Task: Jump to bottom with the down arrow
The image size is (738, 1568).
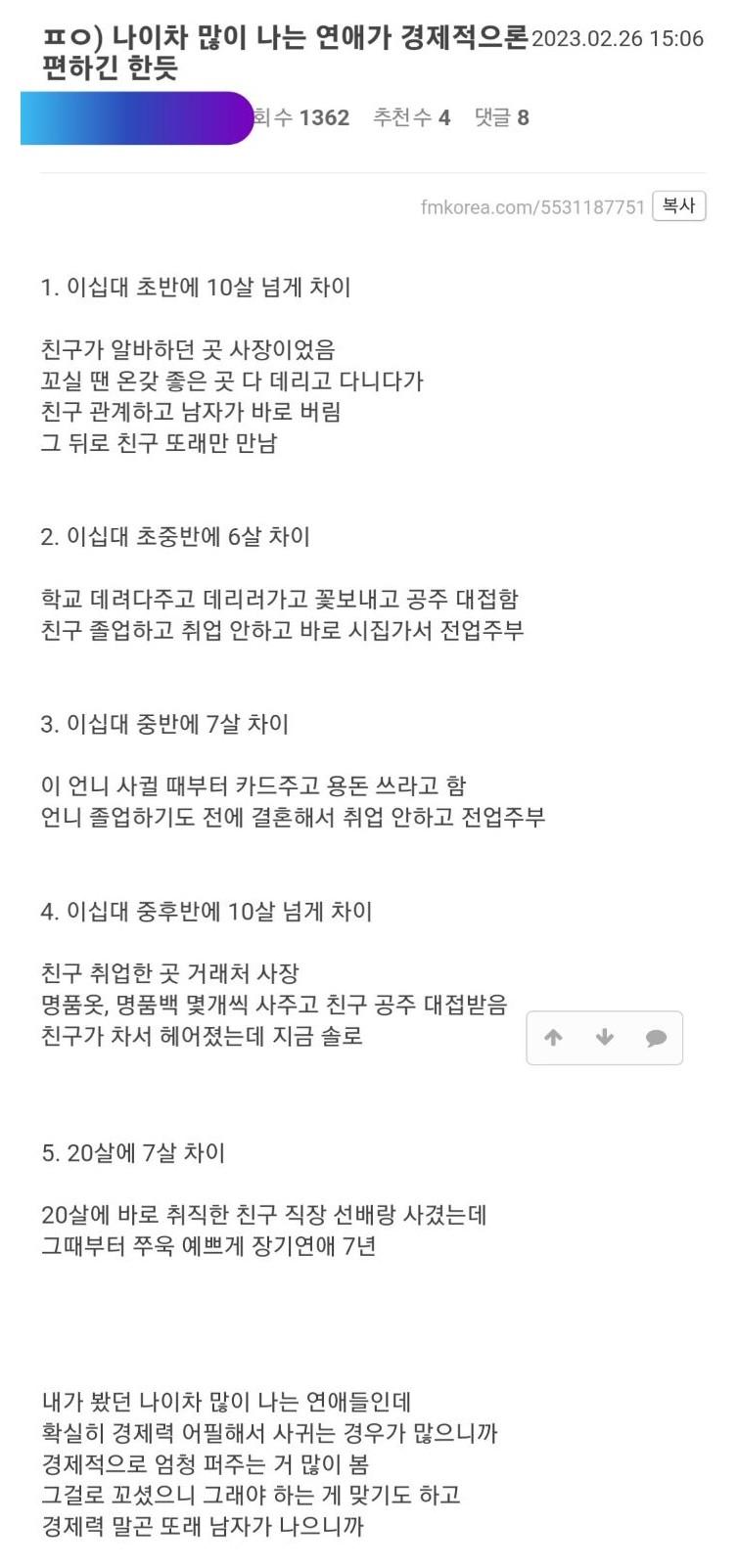Action: tap(605, 1038)
